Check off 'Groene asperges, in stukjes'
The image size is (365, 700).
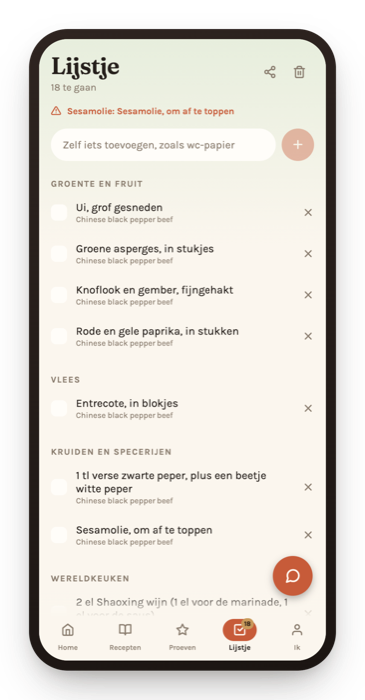(x=59, y=254)
